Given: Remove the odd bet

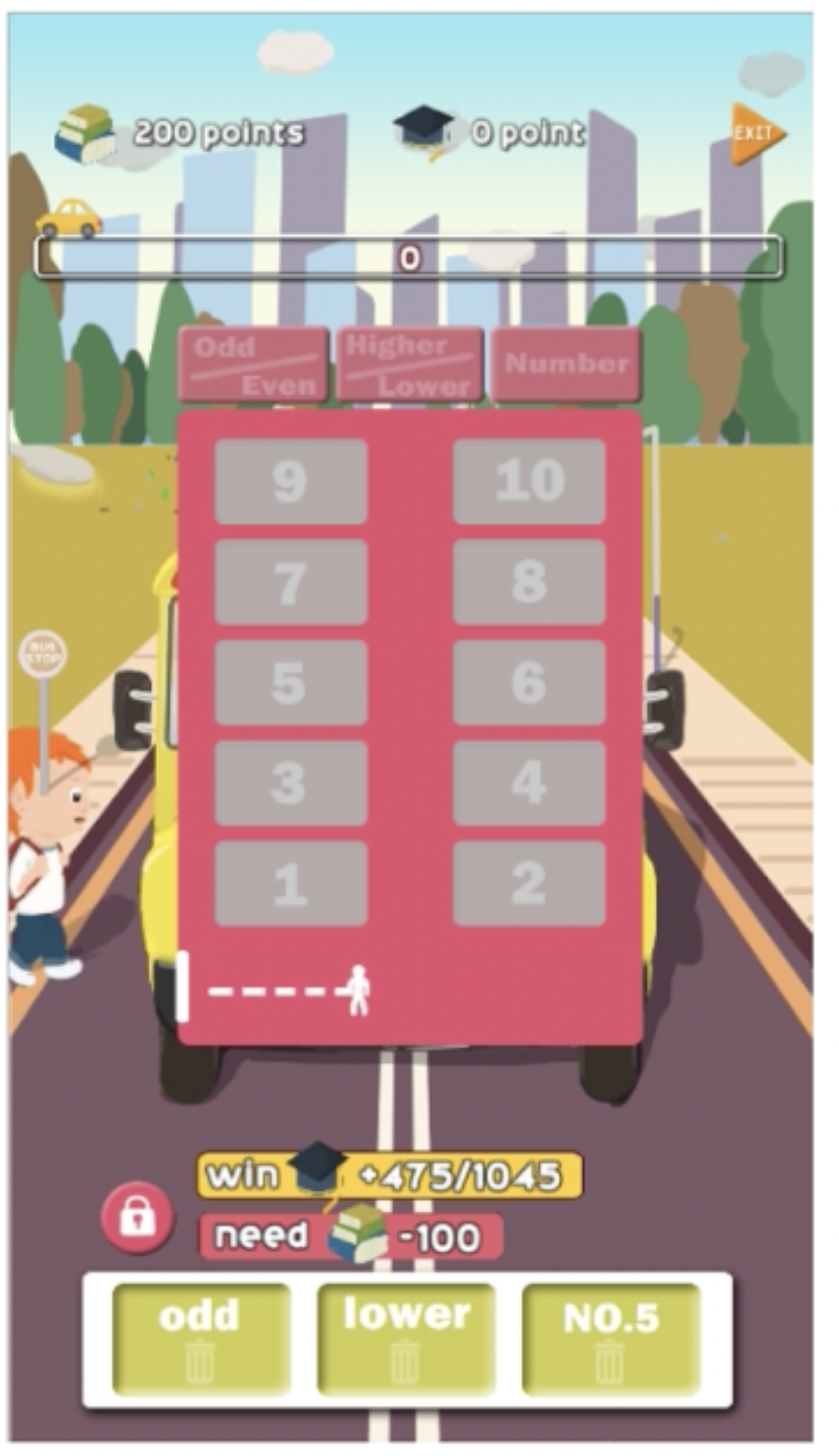Looking at the screenshot, I should click(201, 1361).
